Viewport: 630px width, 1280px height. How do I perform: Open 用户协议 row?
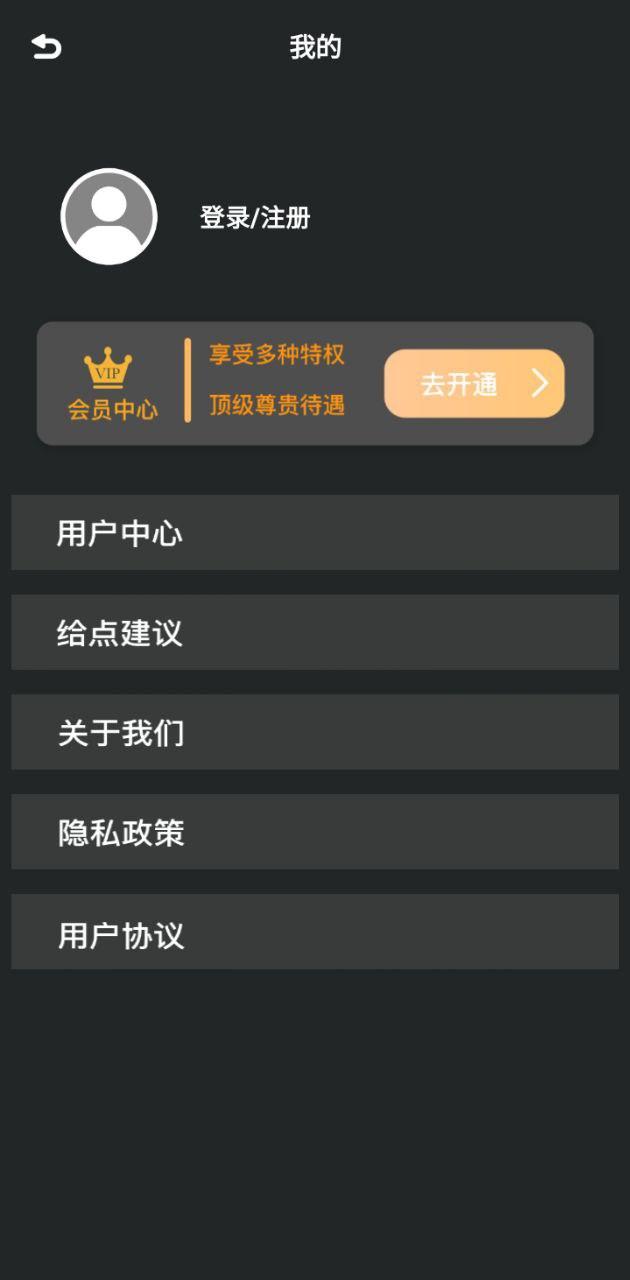[315, 933]
